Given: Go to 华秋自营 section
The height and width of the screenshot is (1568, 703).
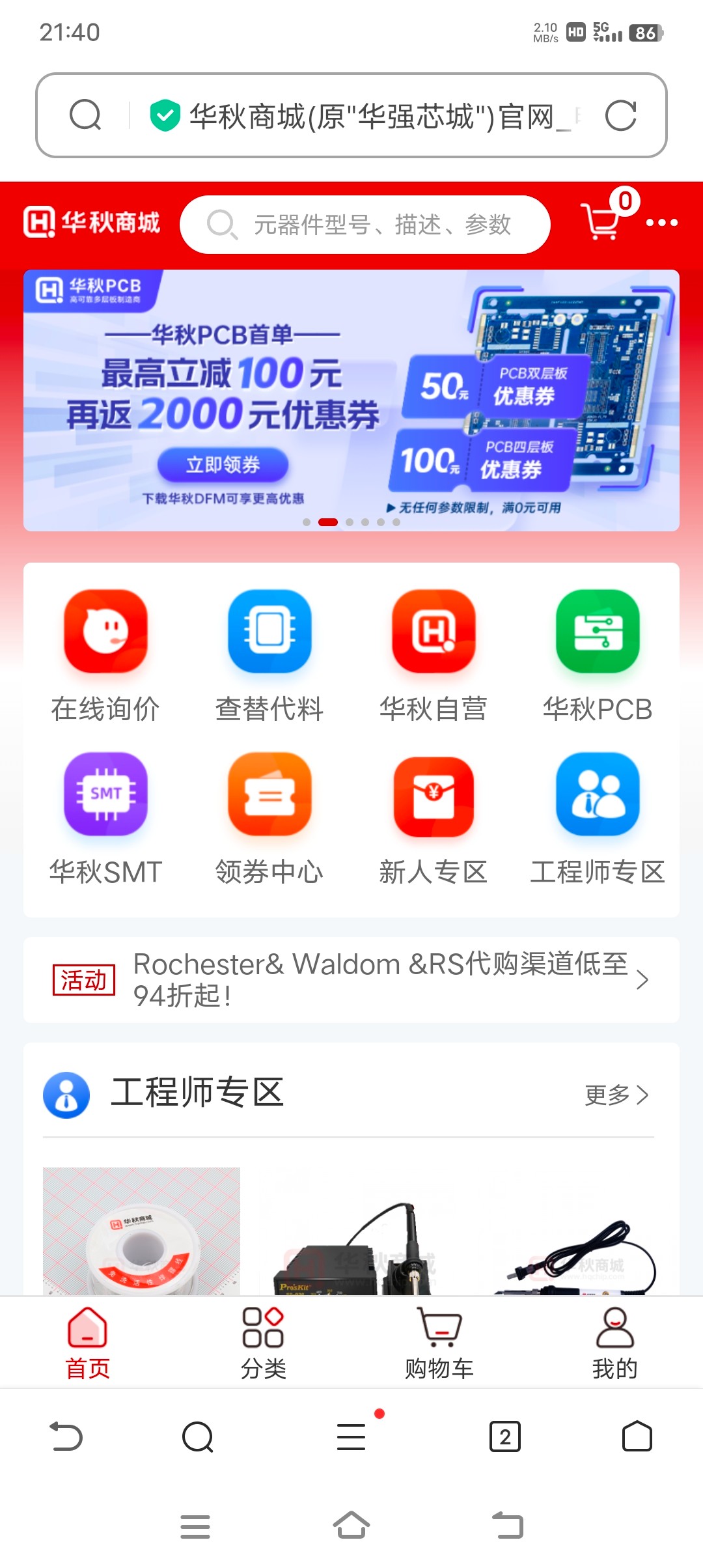Looking at the screenshot, I should pos(434,656).
